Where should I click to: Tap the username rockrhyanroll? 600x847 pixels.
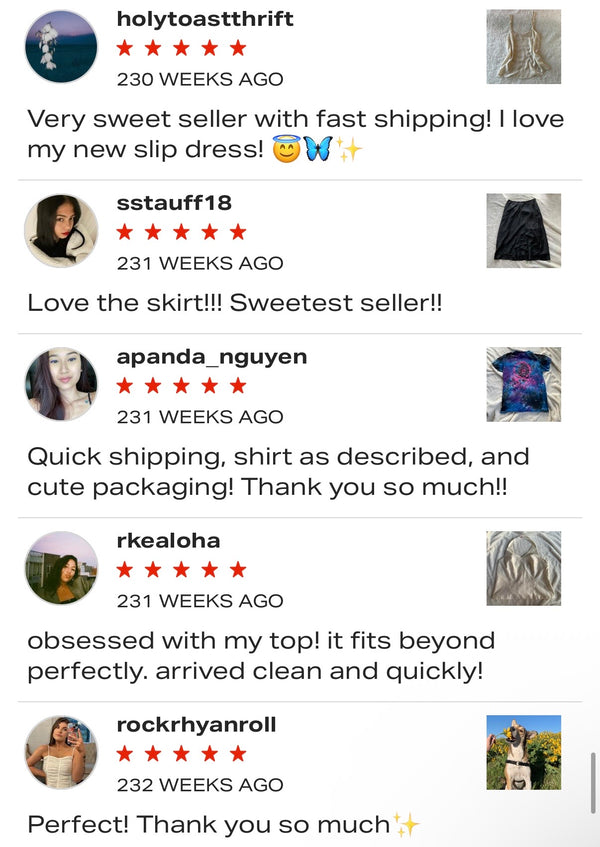[x=196, y=725]
